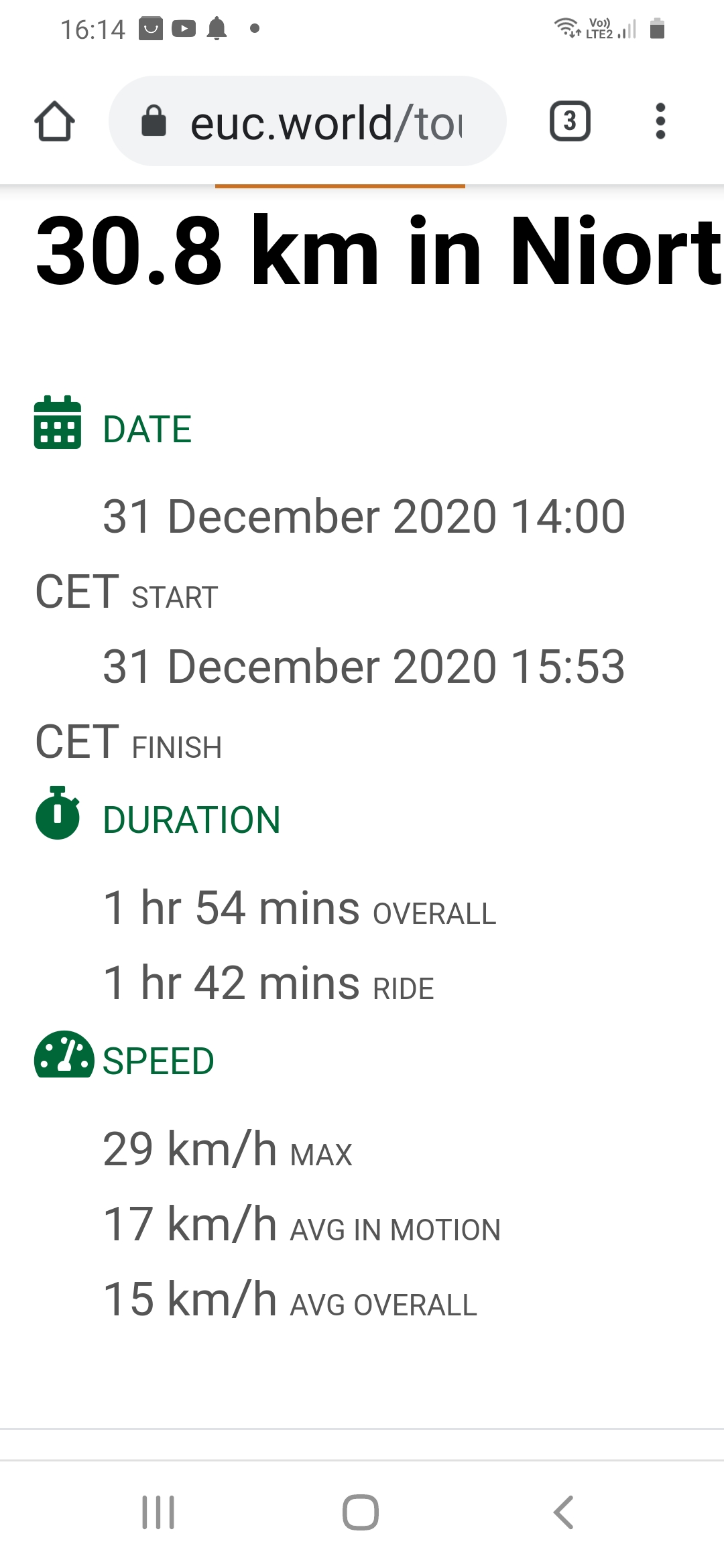The width and height of the screenshot is (724, 1568).
Task: Tap the euc.world address bar
Action: point(307,121)
